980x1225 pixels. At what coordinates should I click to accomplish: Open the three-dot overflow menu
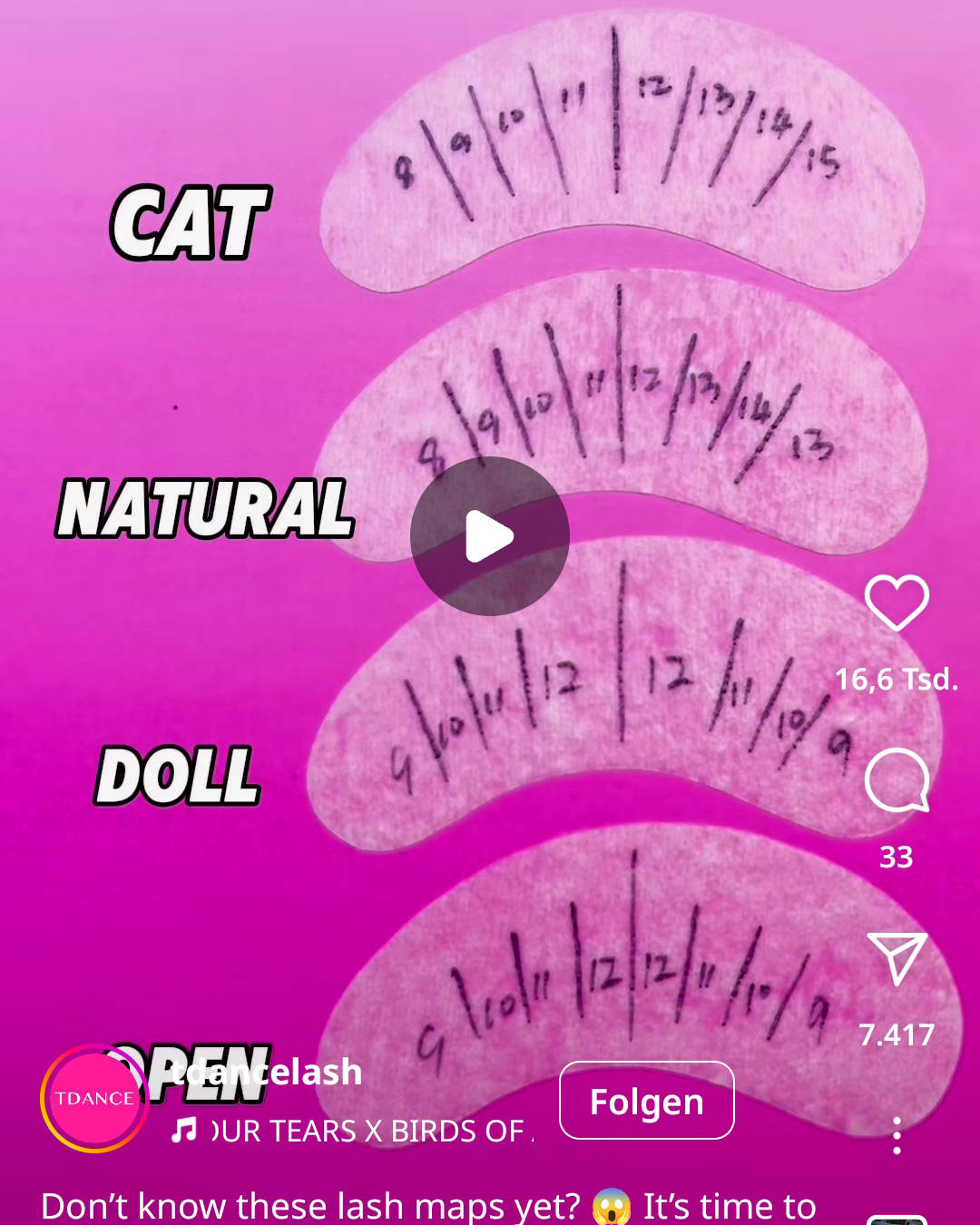[x=896, y=1135]
